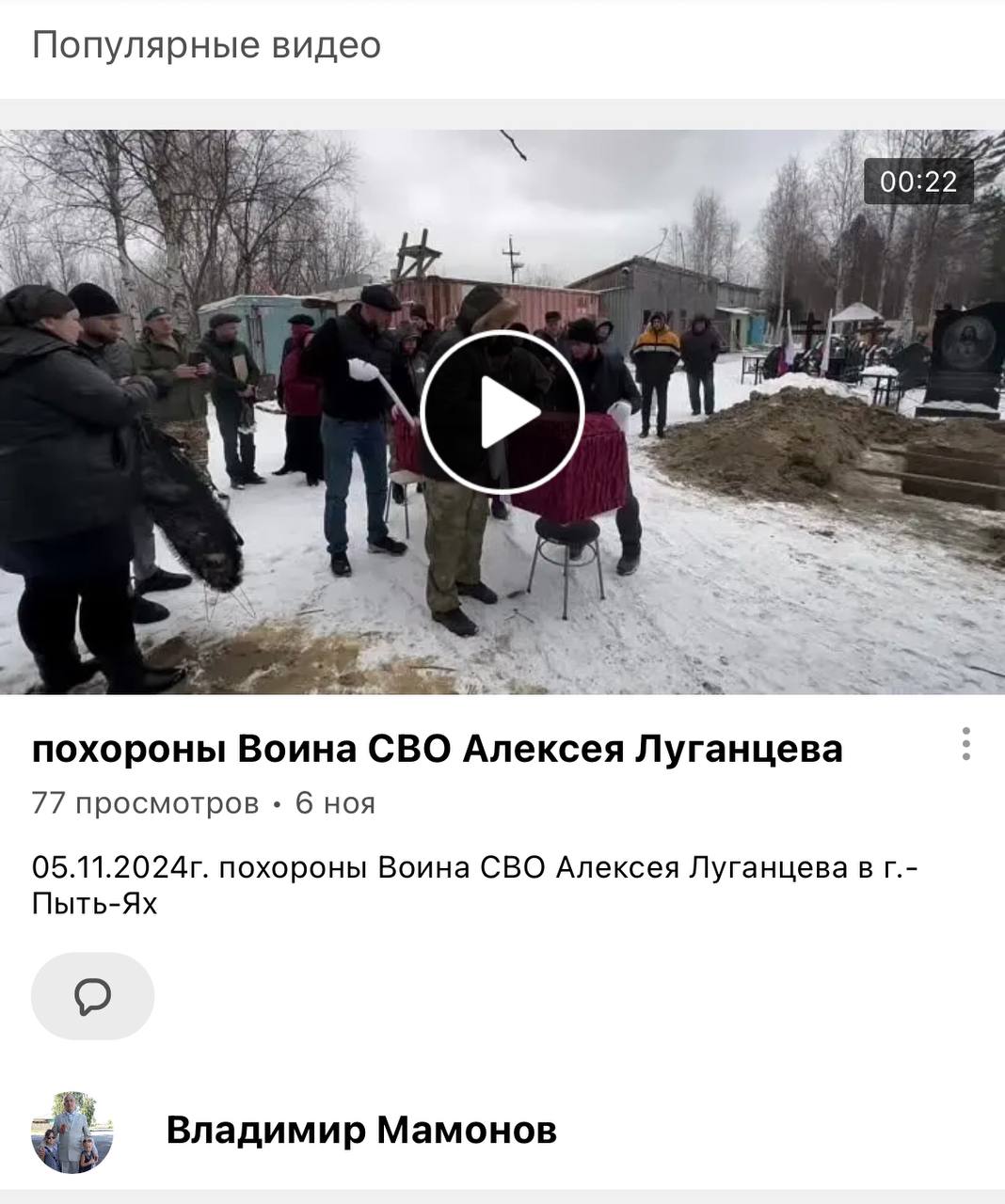Open comments for the video
This screenshot has width=1005, height=1204.
[x=92, y=996]
